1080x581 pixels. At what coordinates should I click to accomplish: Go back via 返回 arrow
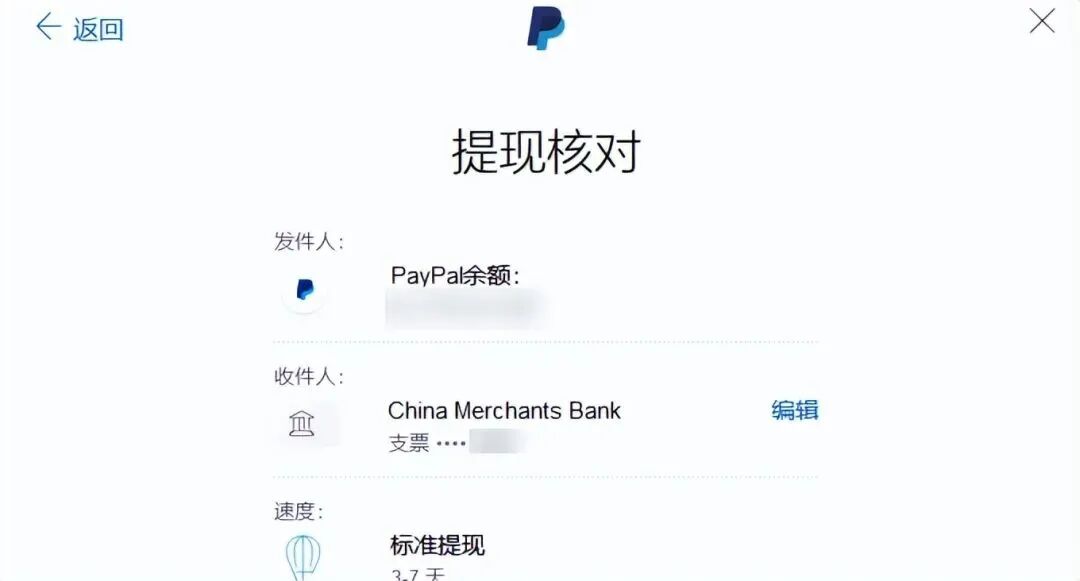pos(78,28)
